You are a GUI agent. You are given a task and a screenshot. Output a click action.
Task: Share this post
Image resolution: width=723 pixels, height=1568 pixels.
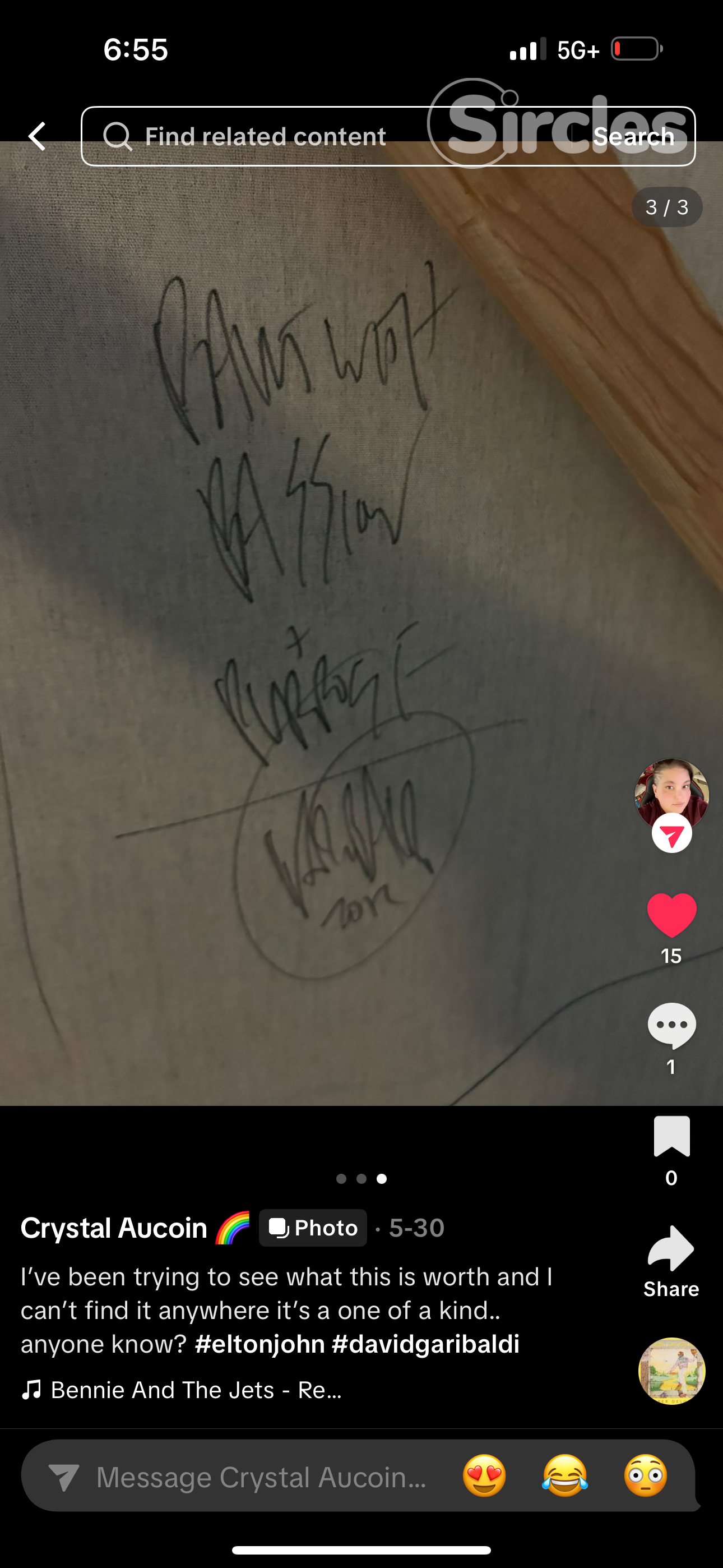coord(671,1249)
